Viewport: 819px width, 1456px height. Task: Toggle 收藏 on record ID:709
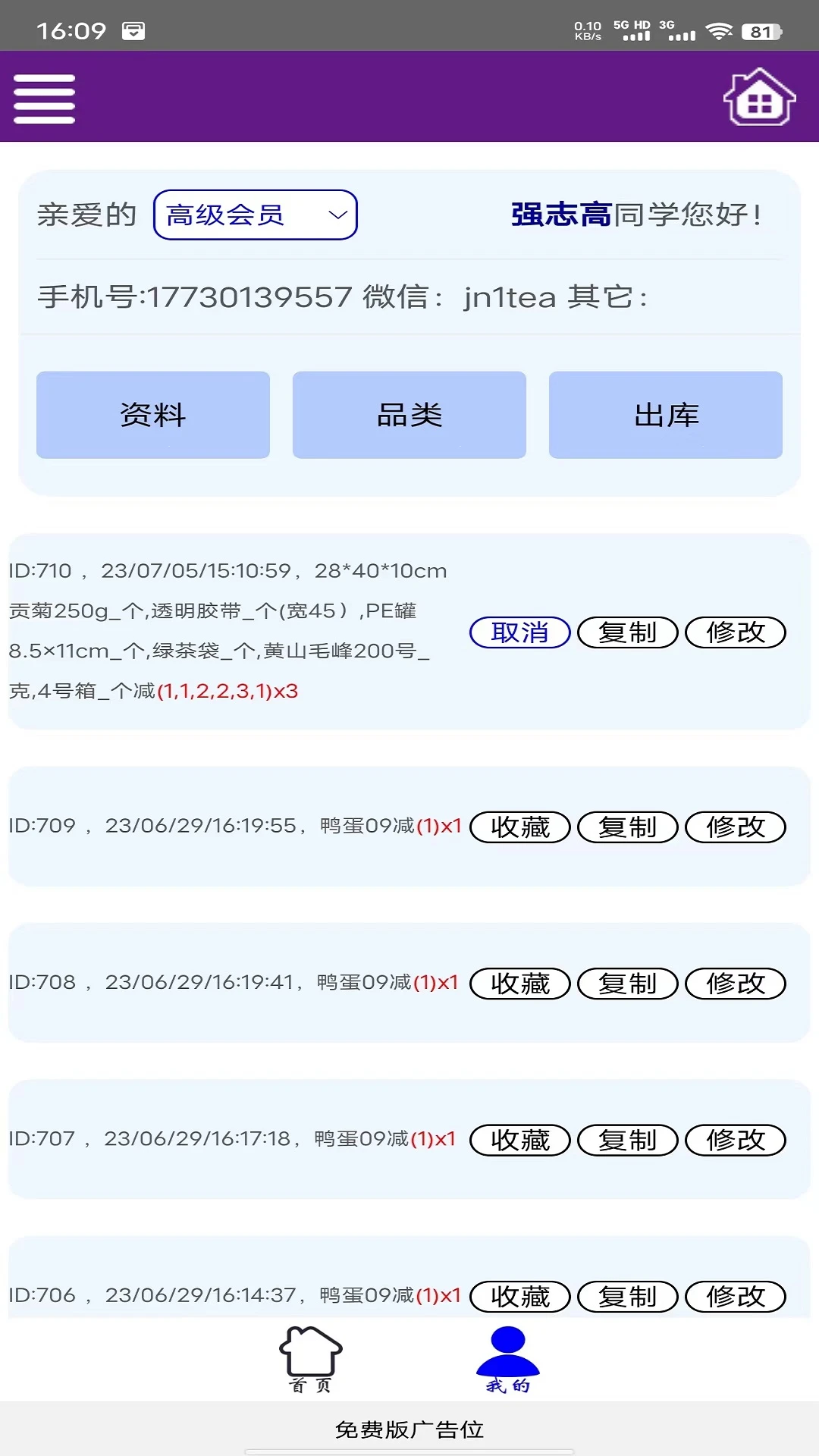[x=519, y=828]
